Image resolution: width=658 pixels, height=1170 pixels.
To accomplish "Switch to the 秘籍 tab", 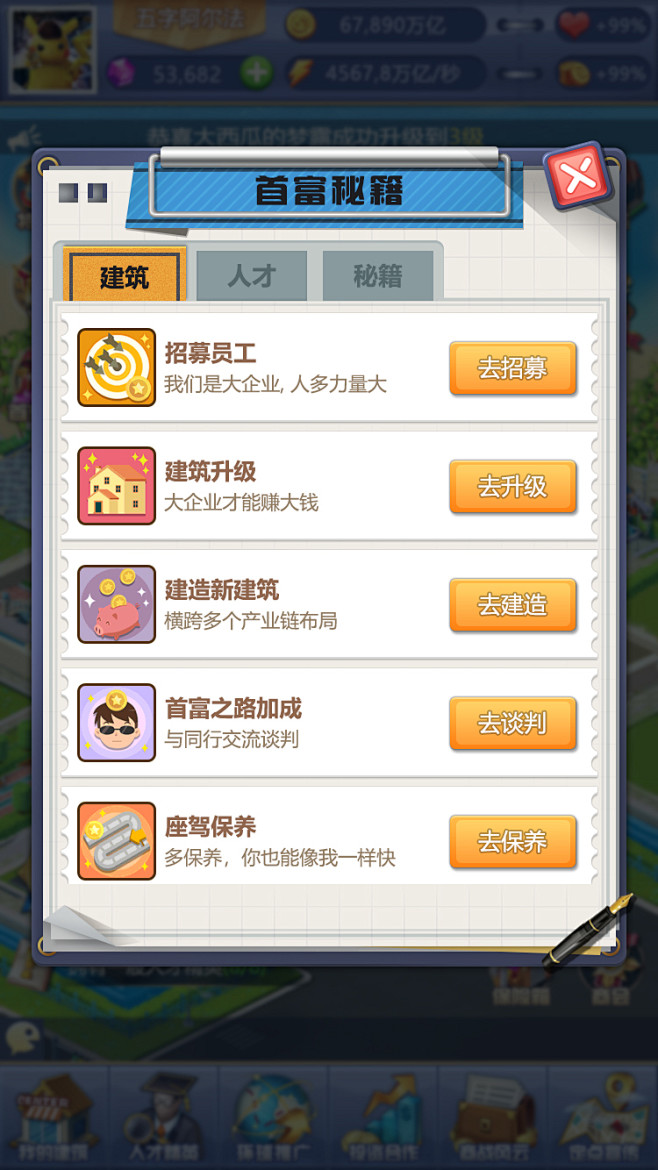I will pos(377,276).
